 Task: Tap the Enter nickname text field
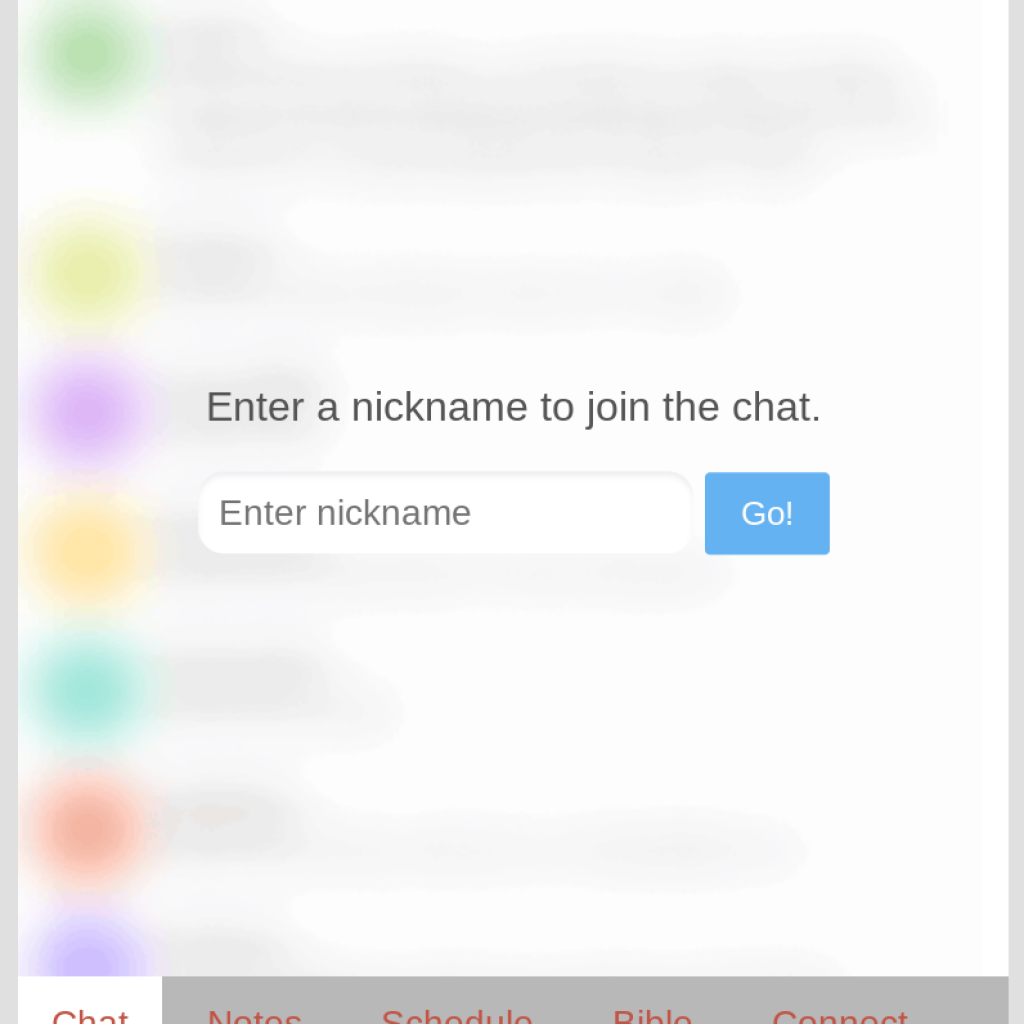pos(445,513)
